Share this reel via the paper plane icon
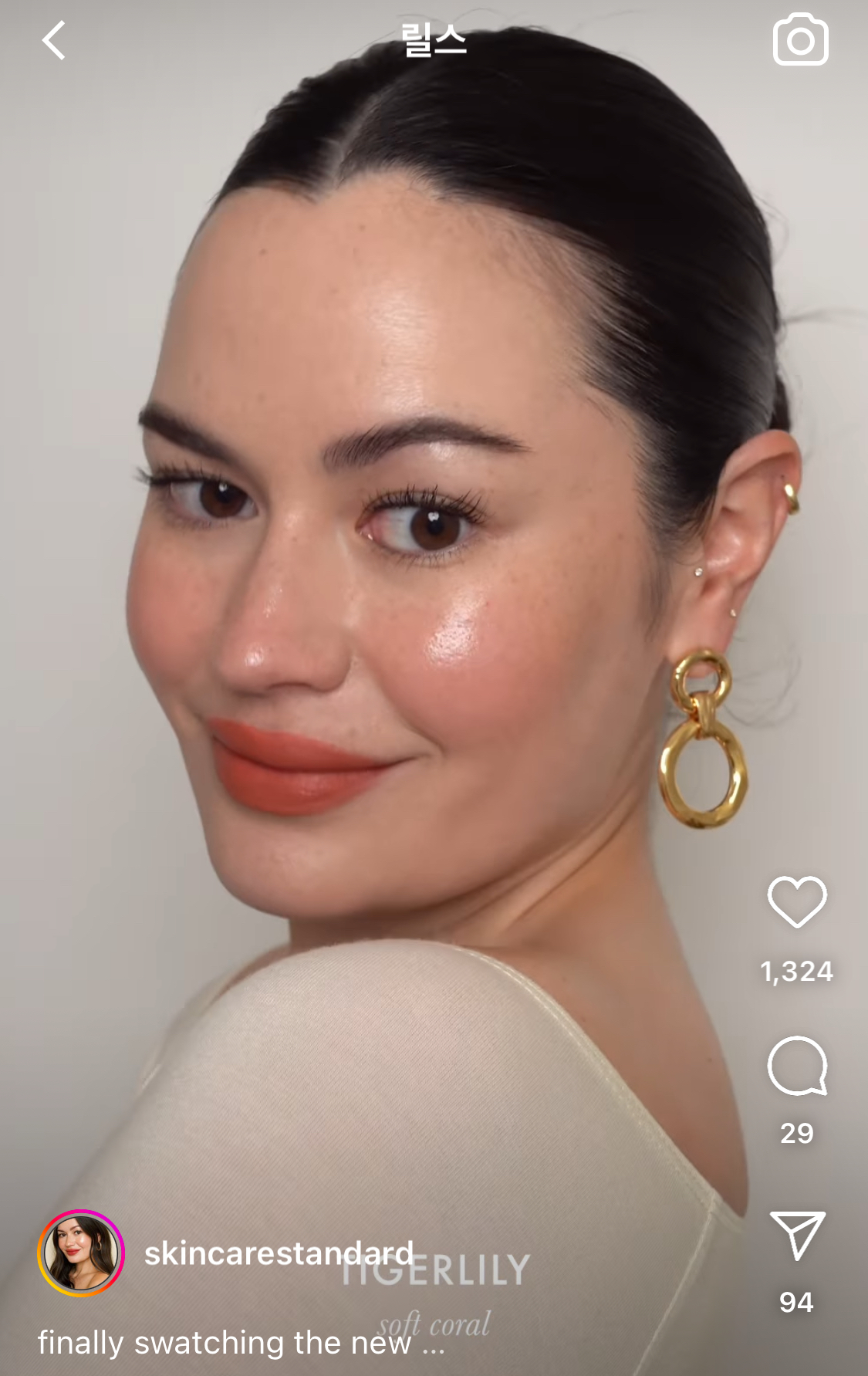The width and height of the screenshot is (868, 1376). click(x=797, y=1234)
